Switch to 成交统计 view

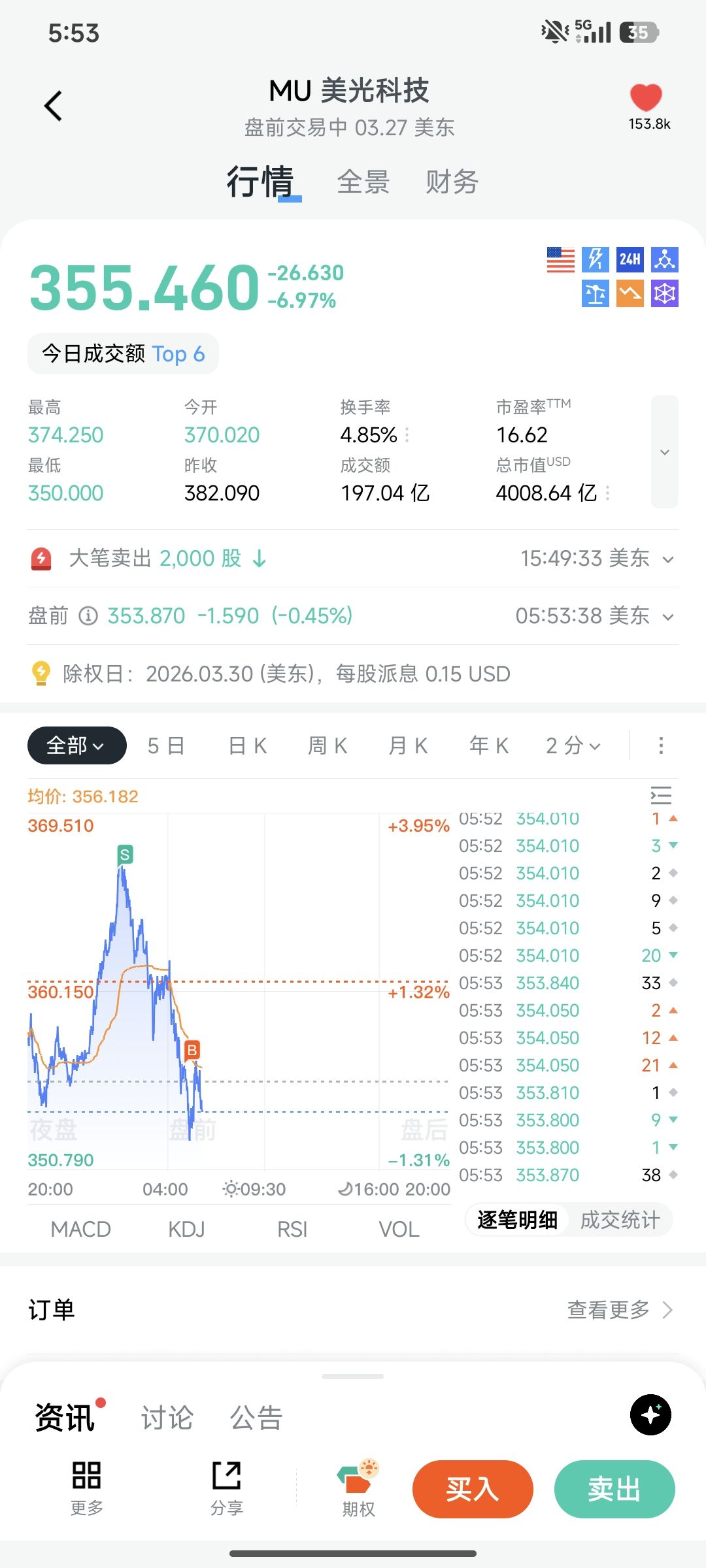tap(620, 1220)
